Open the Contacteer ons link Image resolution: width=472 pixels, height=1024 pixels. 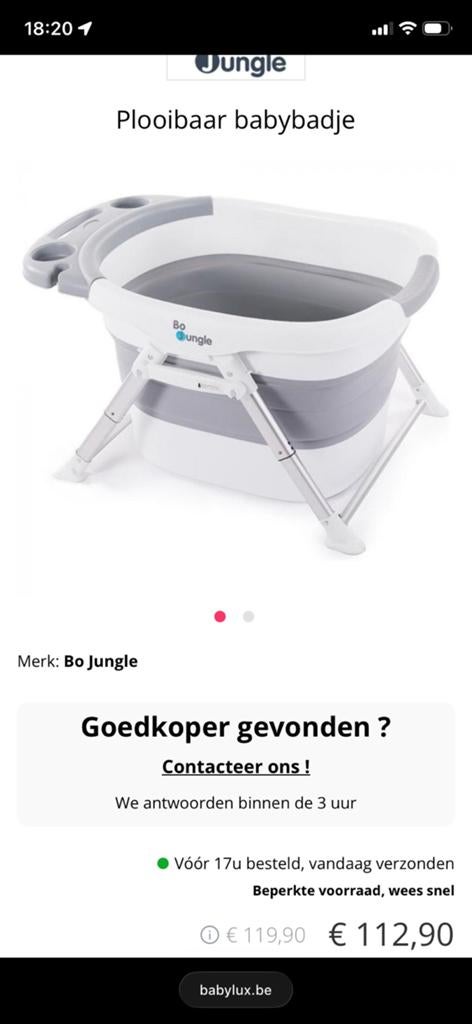tap(236, 766)
